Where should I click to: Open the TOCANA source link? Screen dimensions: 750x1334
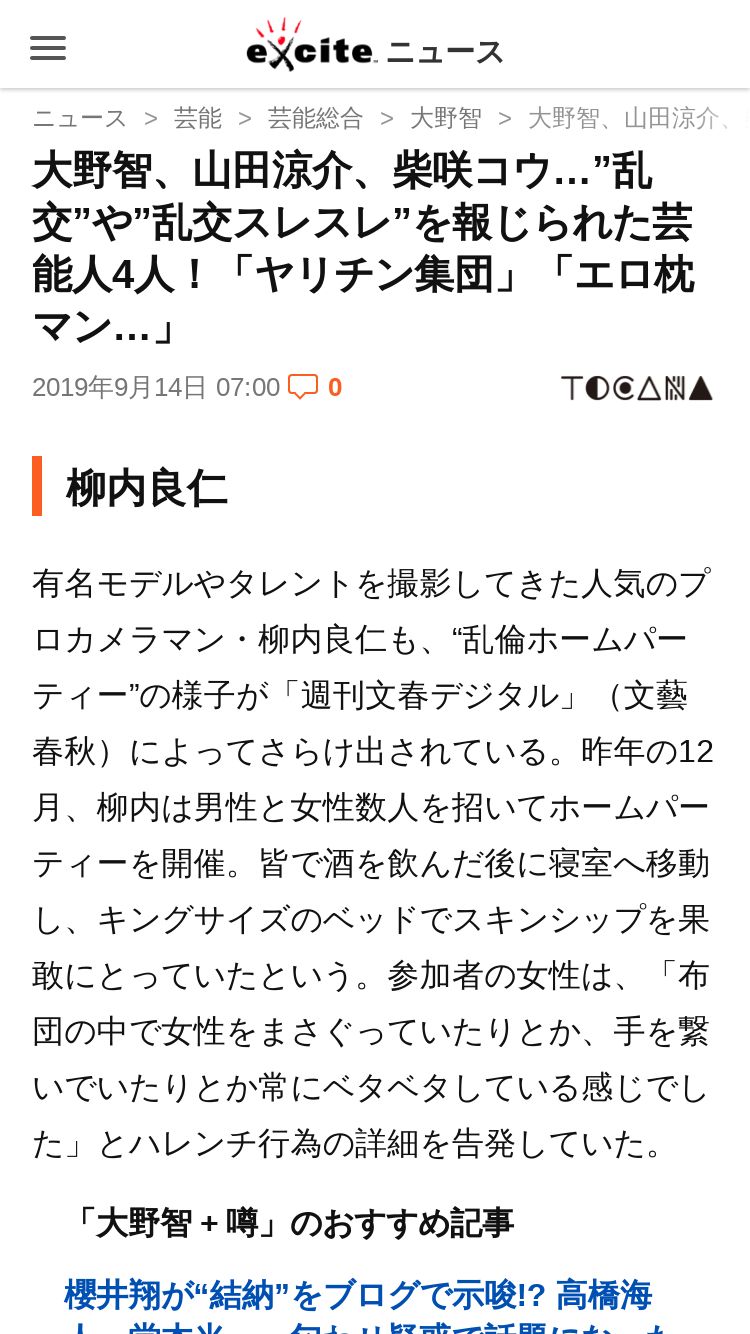(x=637, y=388)
